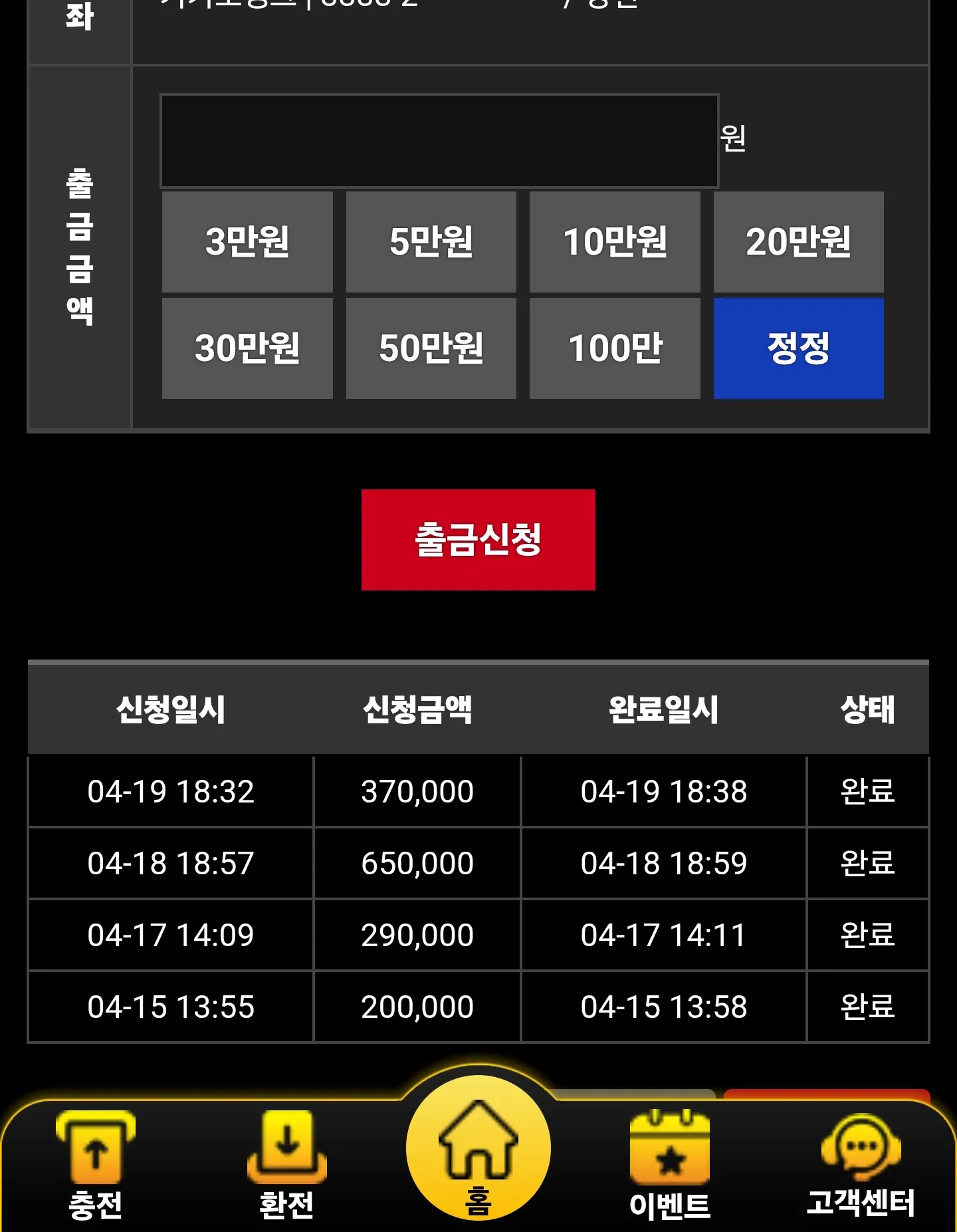Open the 이벤트 tab
This screenshot has height=1232, width=957.
[x=670, y=1167]
